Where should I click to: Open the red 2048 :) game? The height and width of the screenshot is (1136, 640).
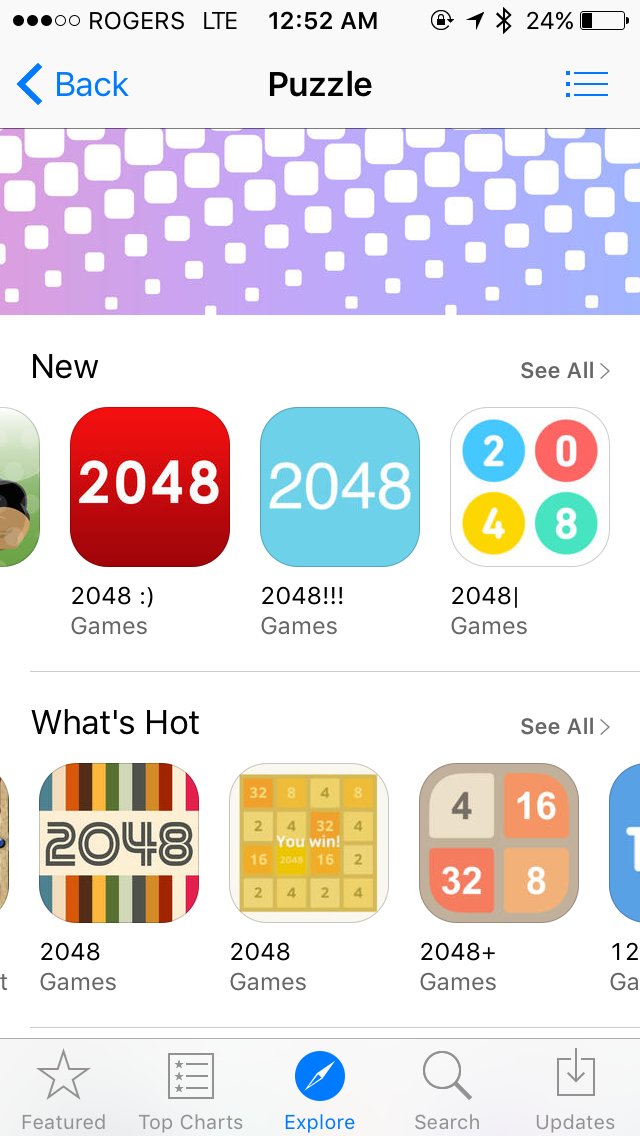coord(150,487)
